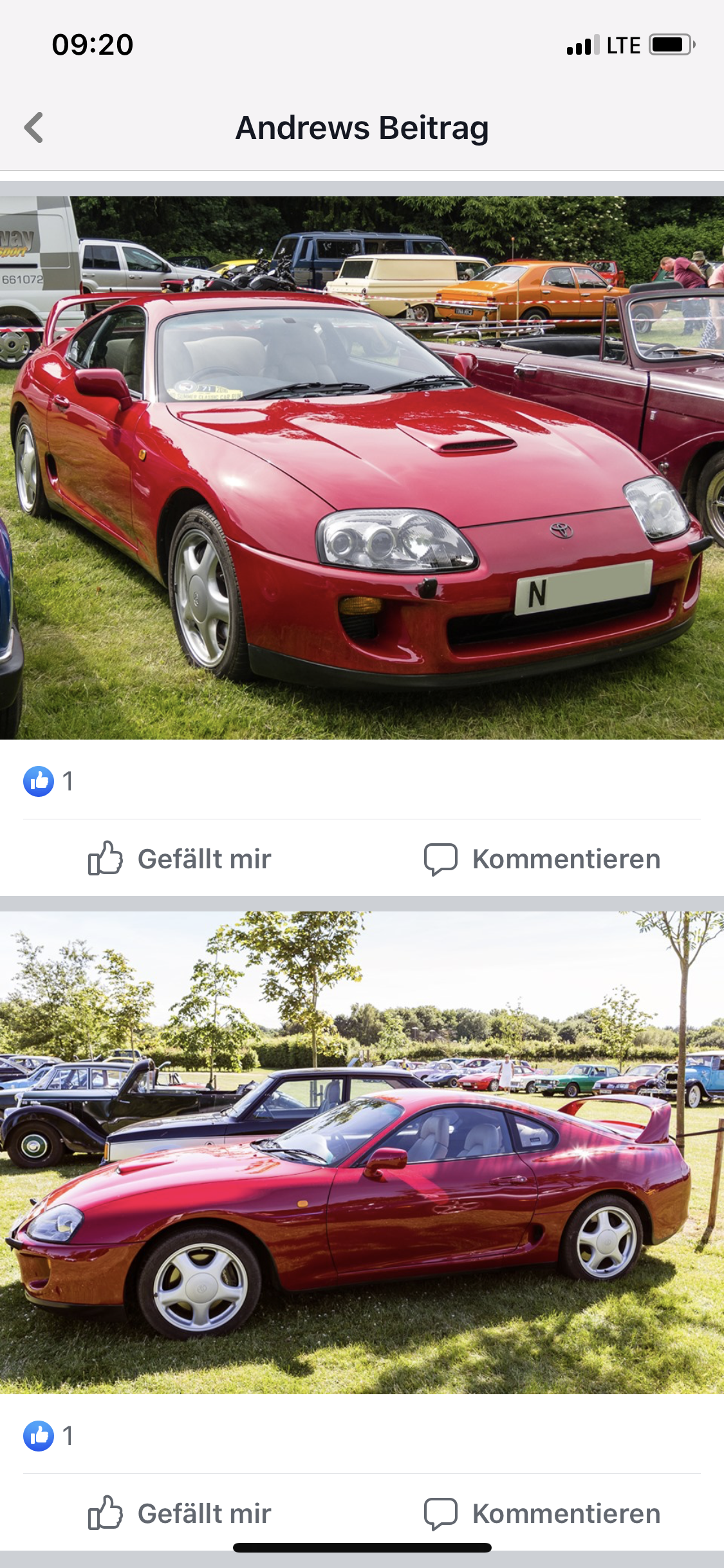View who liked the side-view Supra photo
724x1568 pixels.
(49, 1436)
